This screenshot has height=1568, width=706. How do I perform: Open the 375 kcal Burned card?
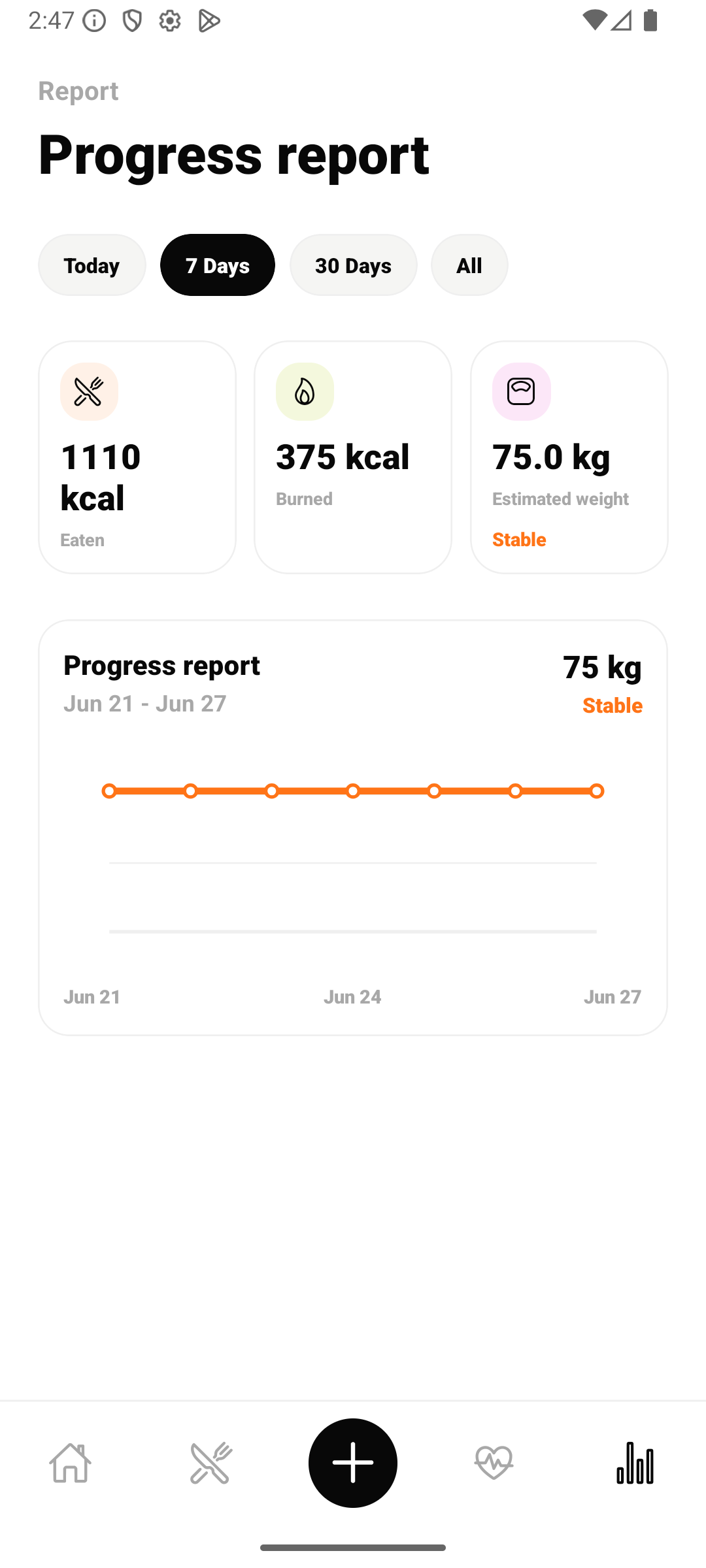pyautogui.click(x=353, y=457)
